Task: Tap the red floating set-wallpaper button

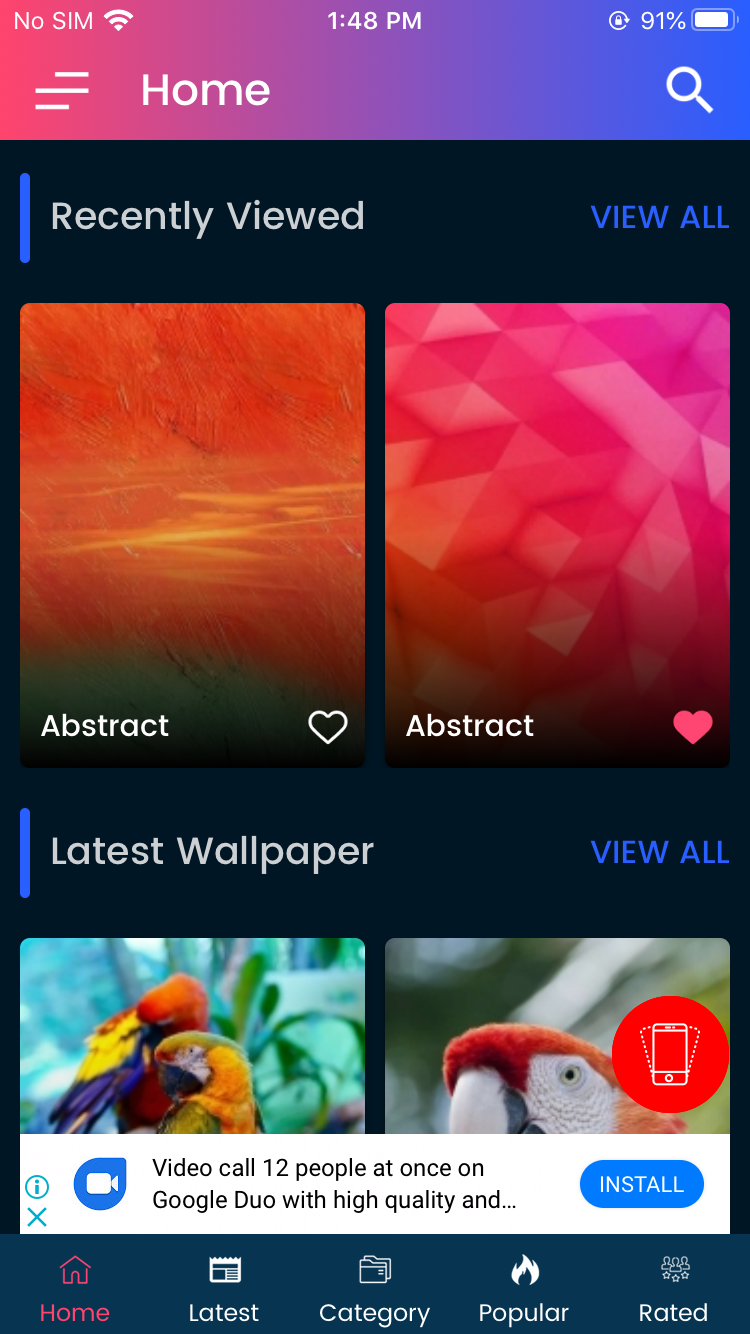Action: tap(670, 1055)
